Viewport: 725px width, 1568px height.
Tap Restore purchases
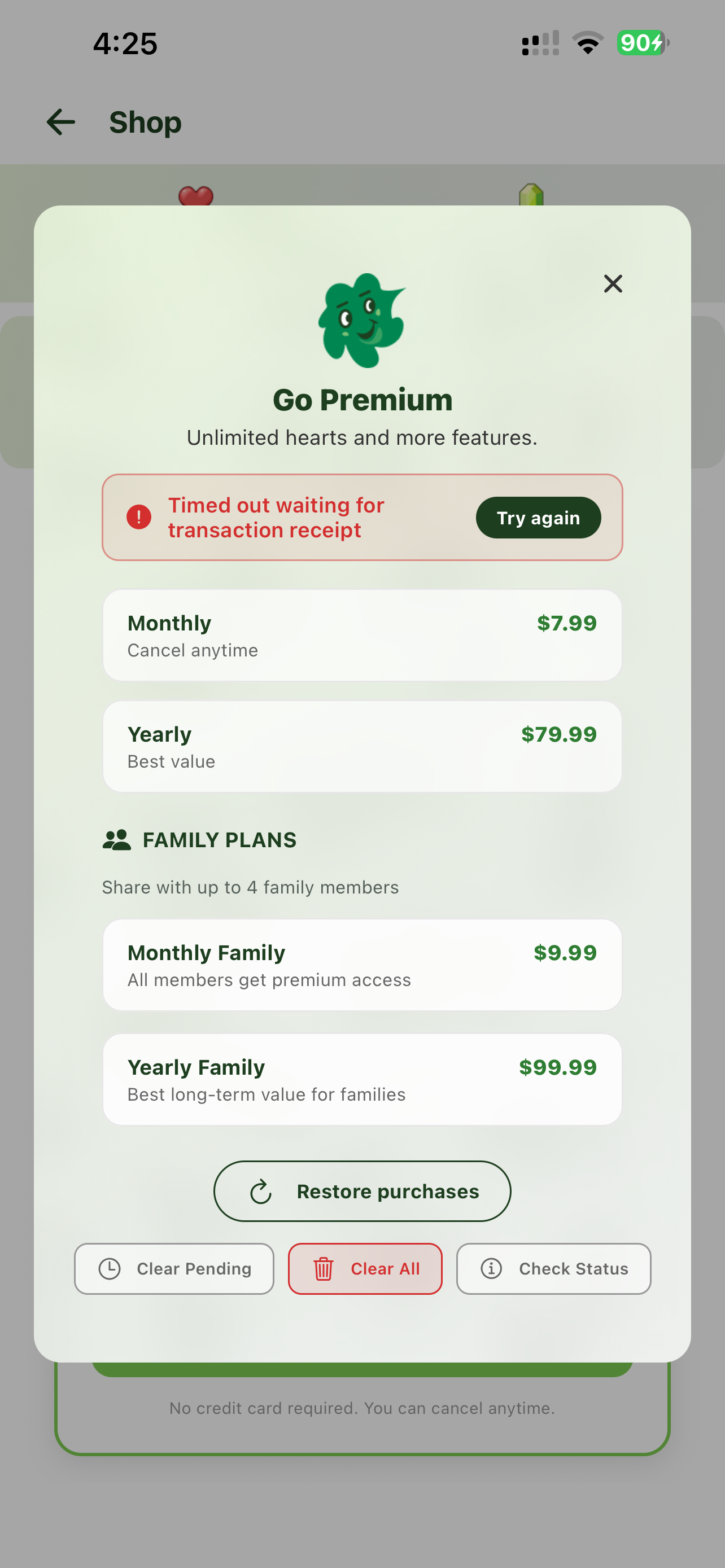click(362, 1191)
